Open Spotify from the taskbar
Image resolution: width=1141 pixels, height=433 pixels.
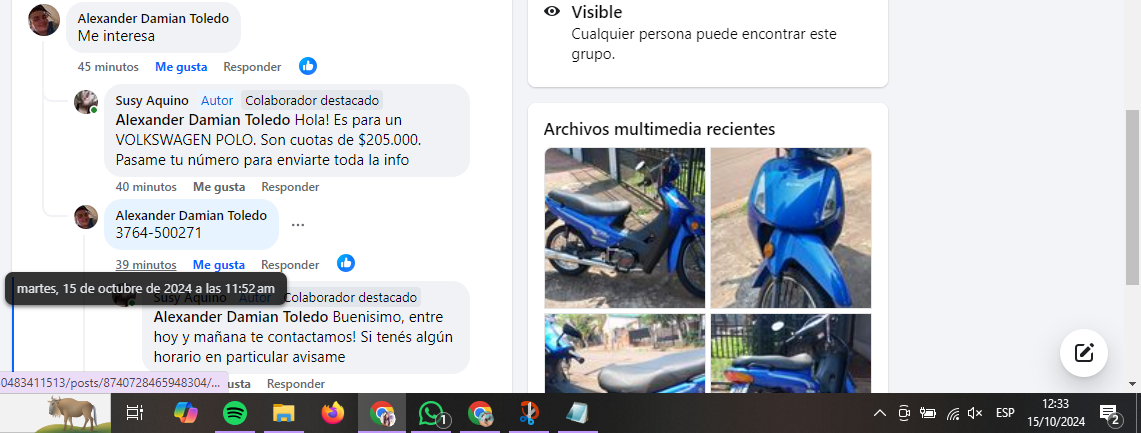pyautogui.click(x=235, y=413)
